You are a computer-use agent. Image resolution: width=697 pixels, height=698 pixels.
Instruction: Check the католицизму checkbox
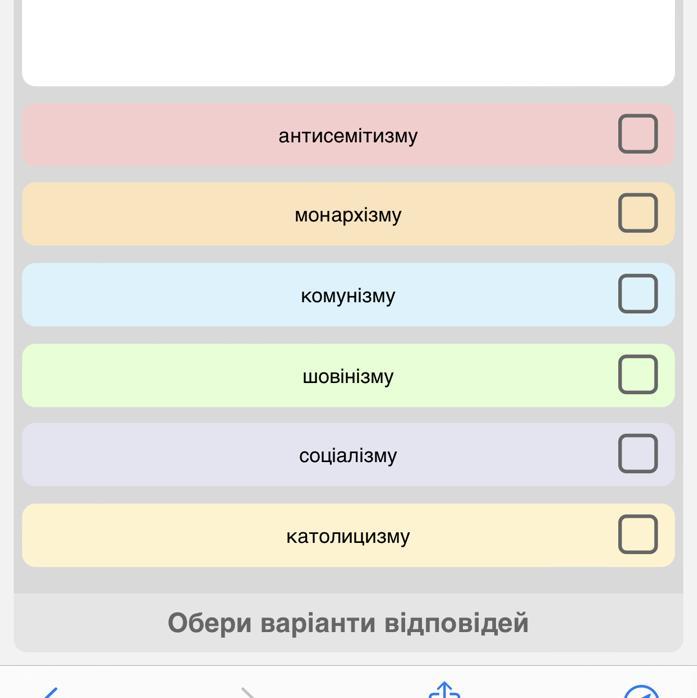click(x=637, y=534)
